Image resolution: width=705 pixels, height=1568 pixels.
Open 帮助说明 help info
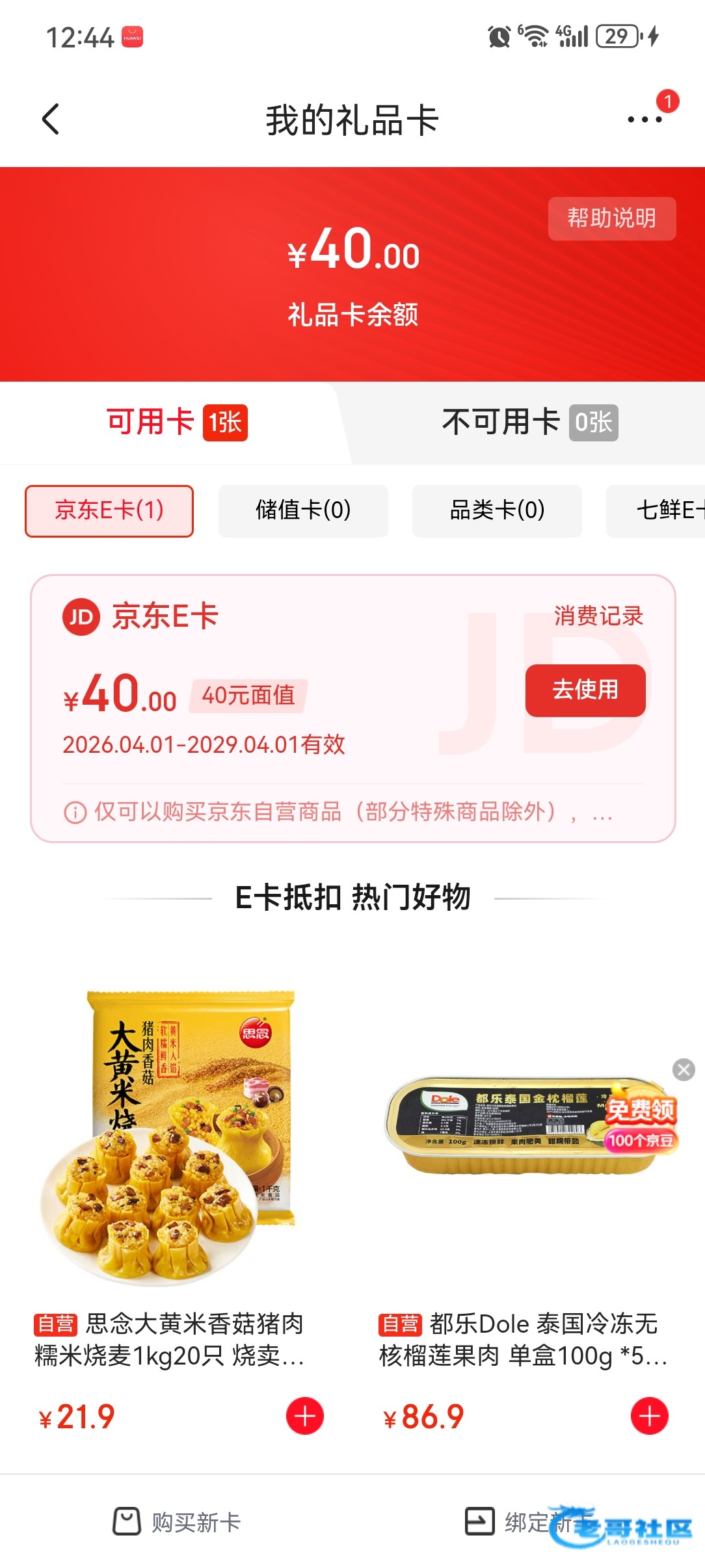(611, 218)
